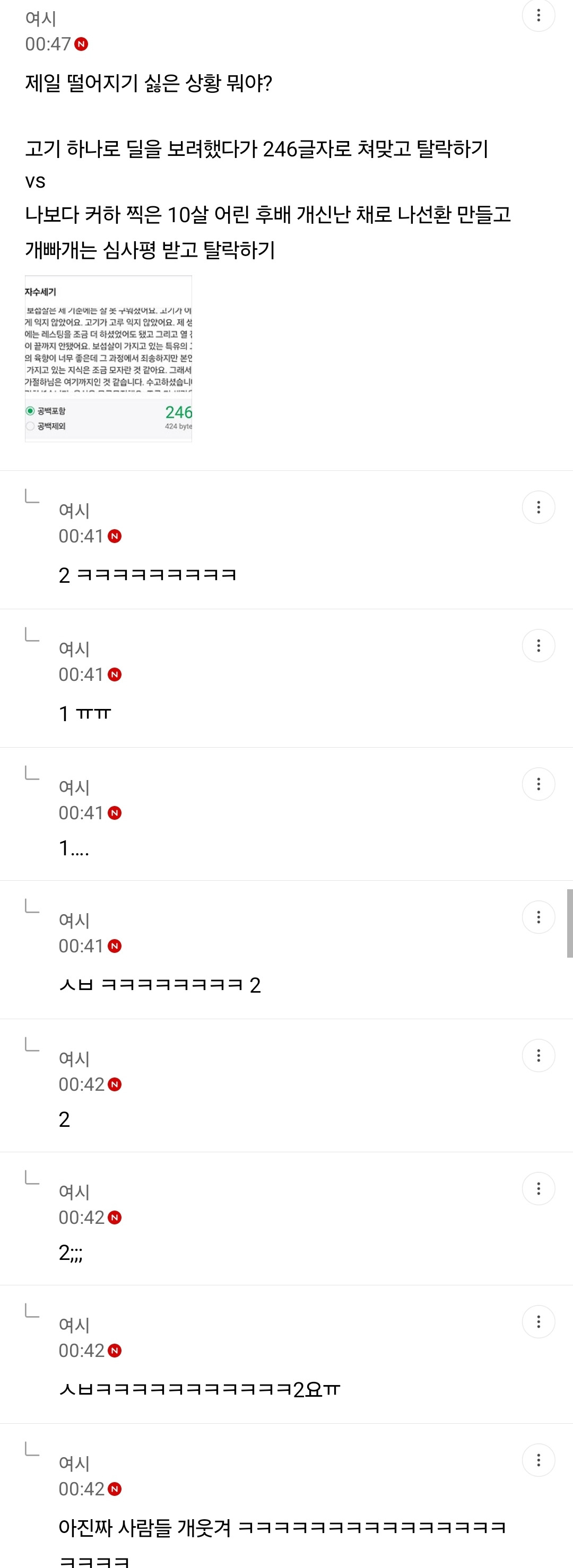This screenshot has height=1568, width=573.
Task: Open the attached 자수세기 screenshot image
Action: click(x=108, y=358)
